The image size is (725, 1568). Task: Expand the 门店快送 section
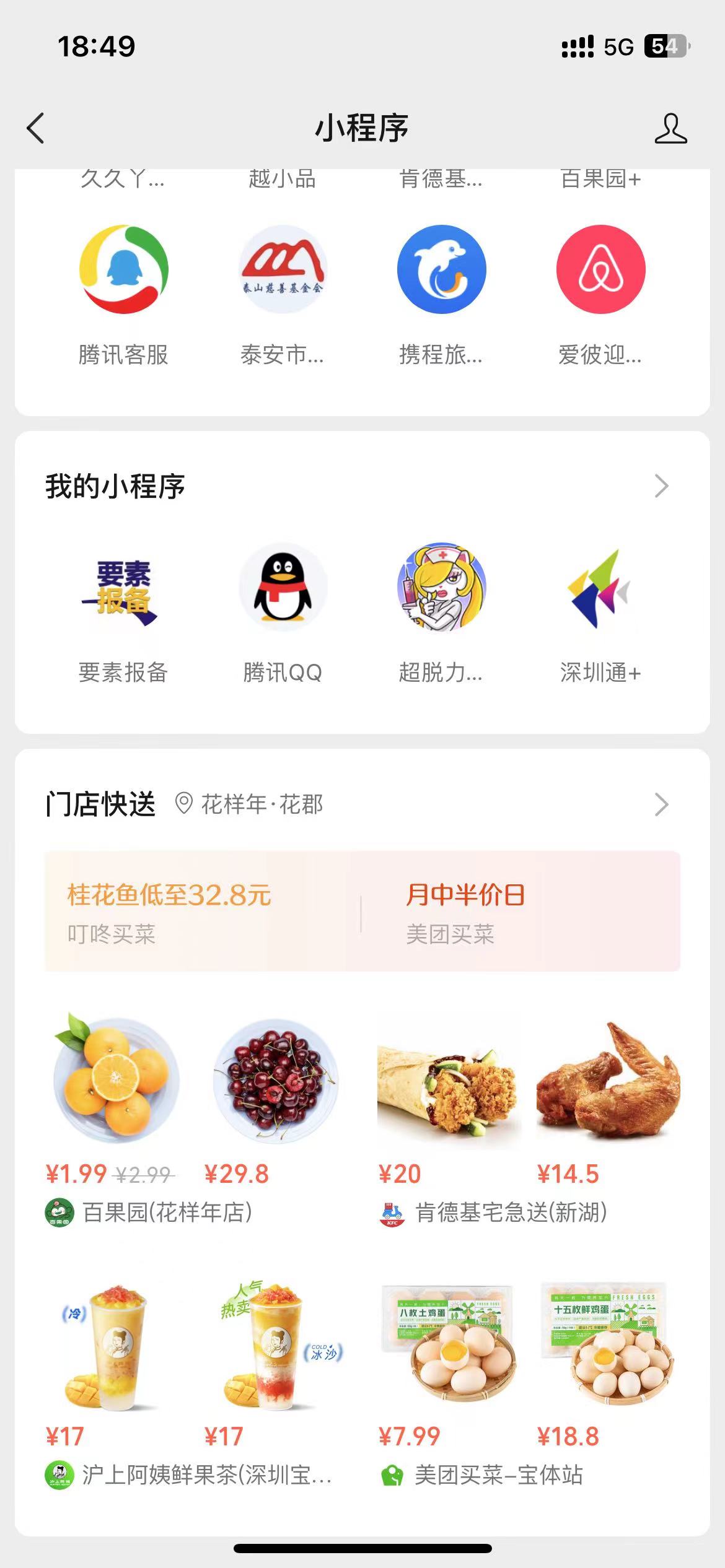click(661, 804)
